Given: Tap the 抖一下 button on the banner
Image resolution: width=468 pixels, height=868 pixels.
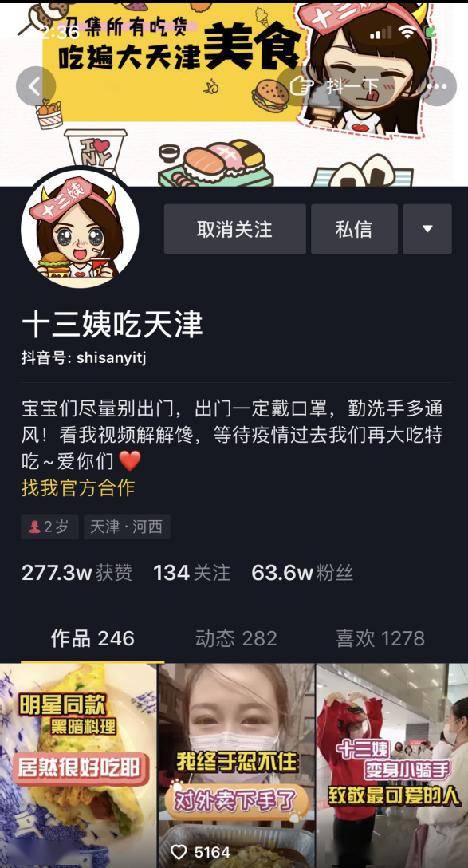Looking at the screenshot, I should click(x=337, y=86).
